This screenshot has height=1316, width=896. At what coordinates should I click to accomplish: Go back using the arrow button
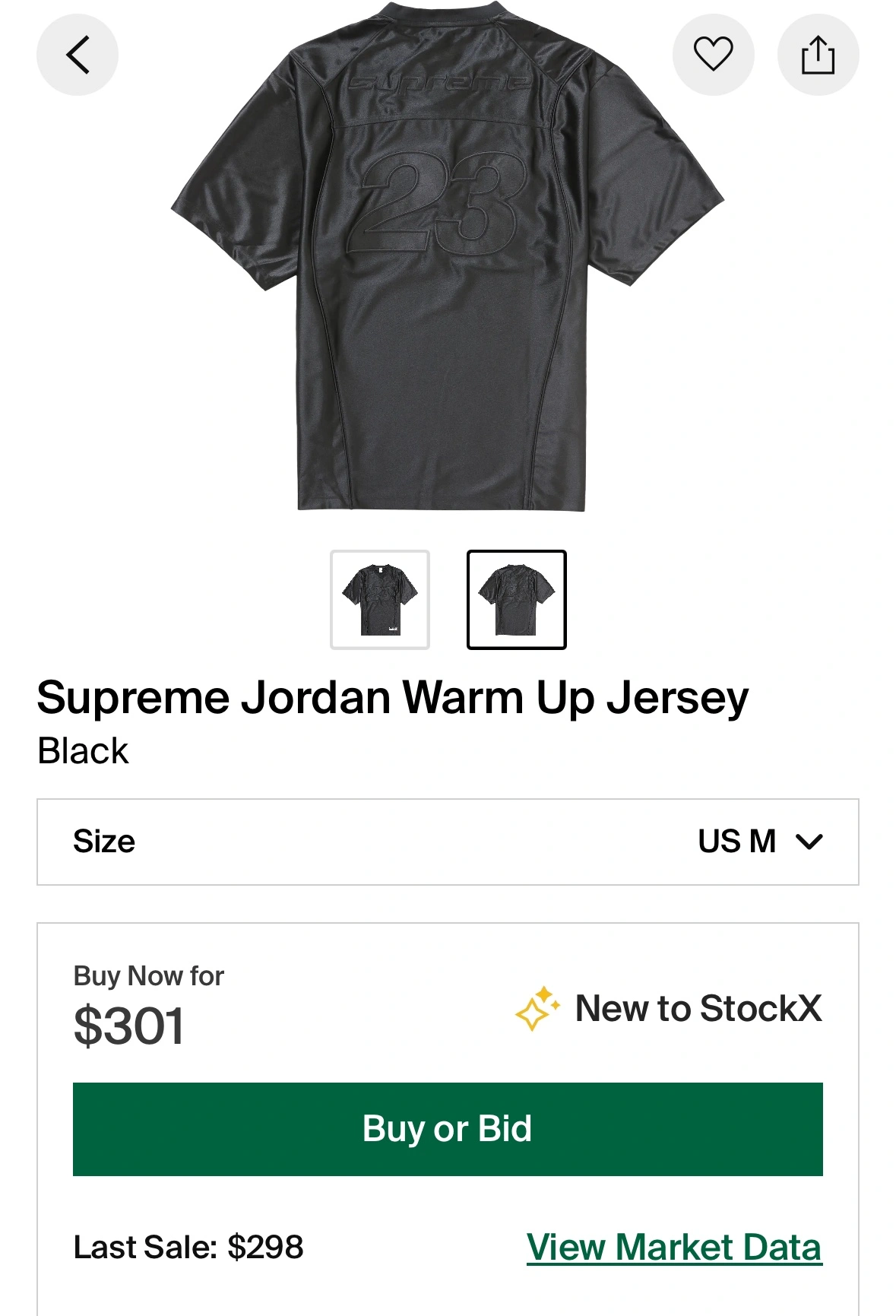(78, 55)
